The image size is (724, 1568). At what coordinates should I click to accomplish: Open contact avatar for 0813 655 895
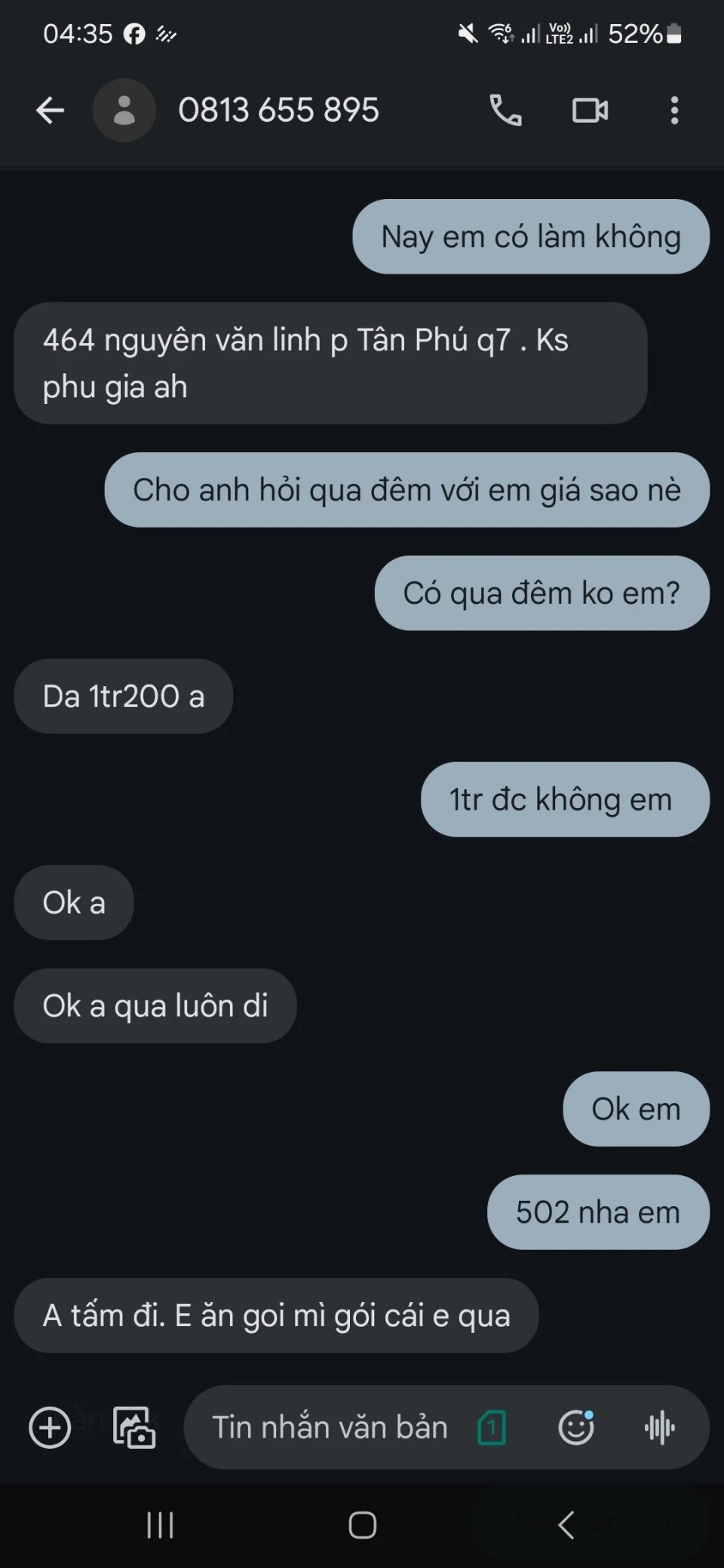(x=124, y=111)
